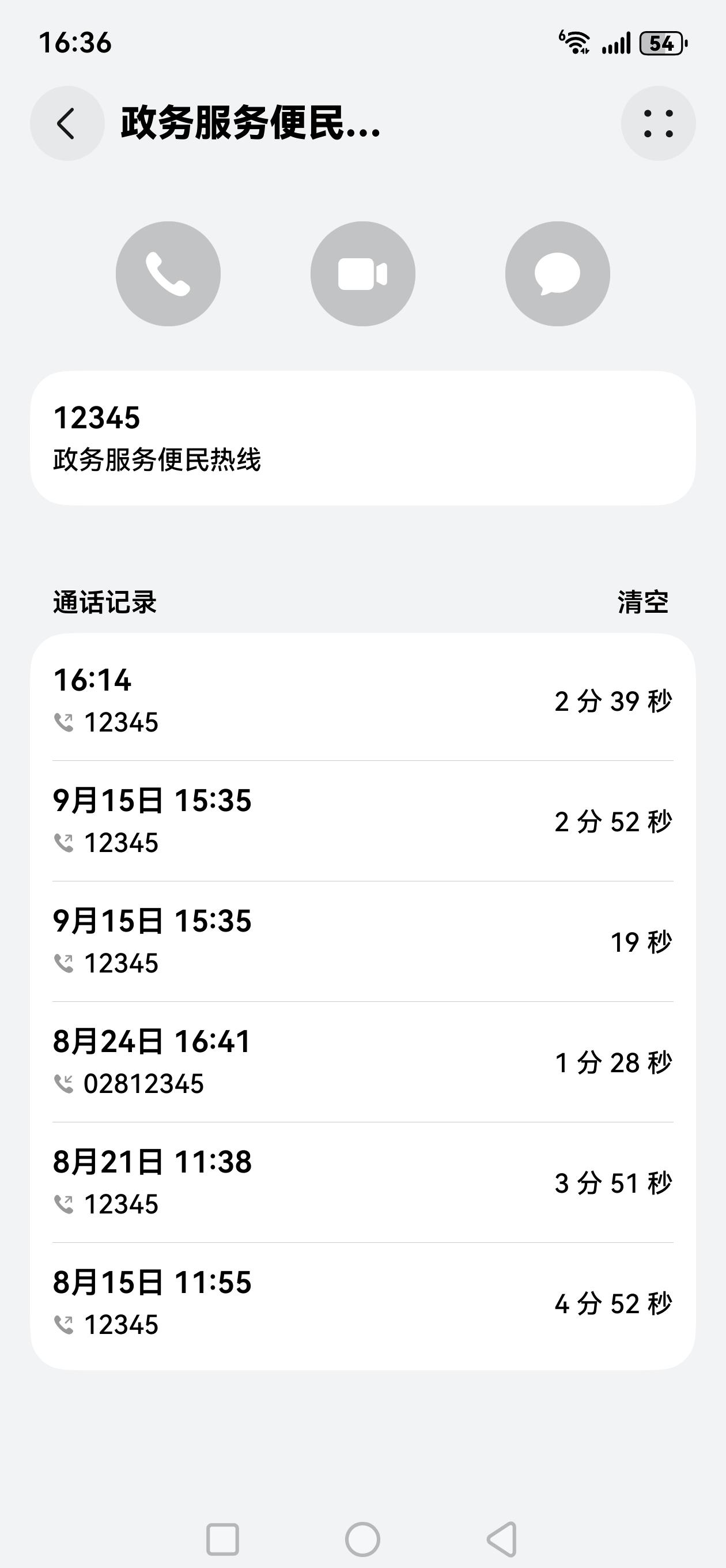Open the four-dot more options menu
Viewport: 726px width, 1568px height.
pos(658,123)
